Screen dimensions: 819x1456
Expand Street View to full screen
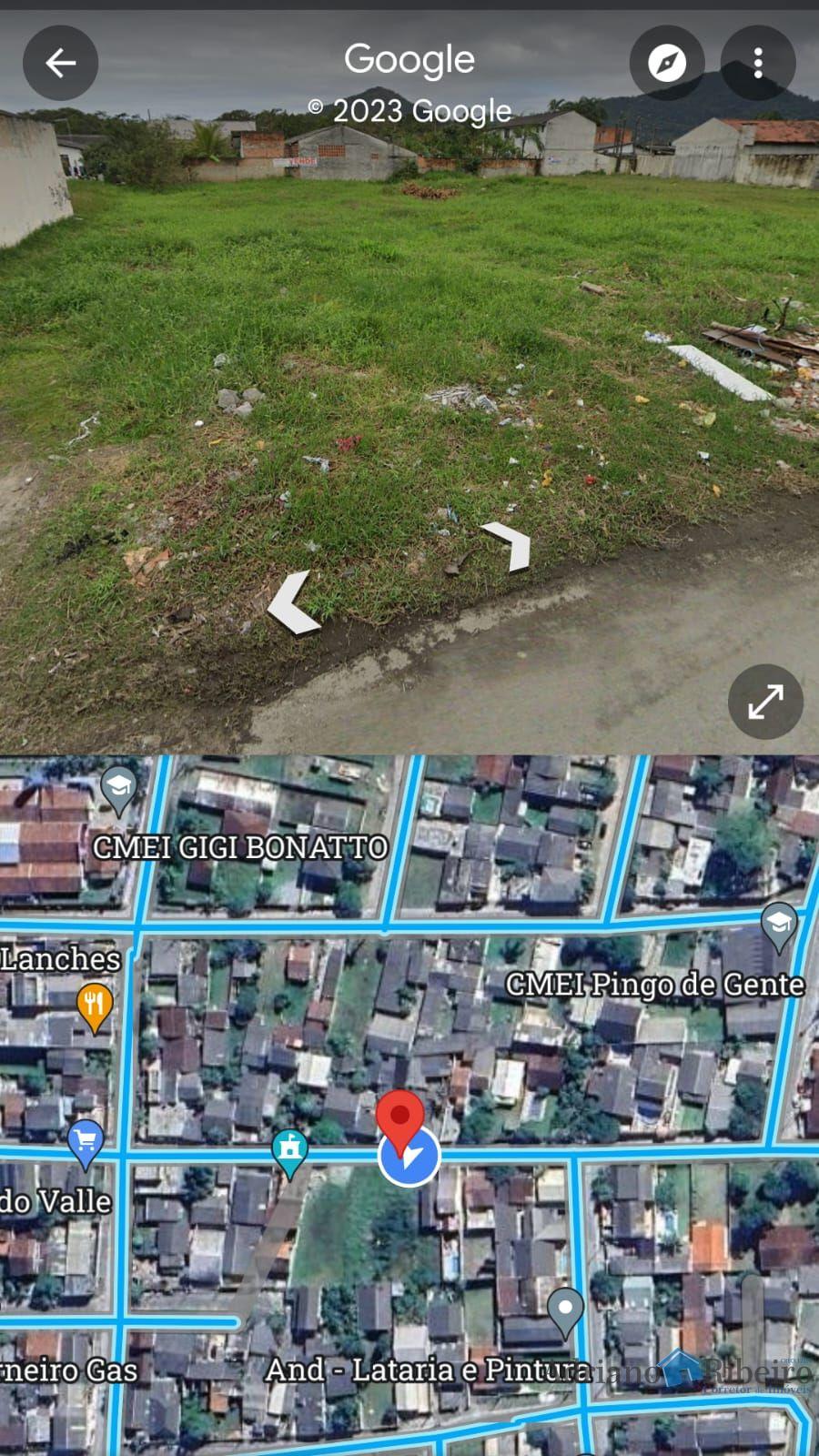click(x=765, y=702)
